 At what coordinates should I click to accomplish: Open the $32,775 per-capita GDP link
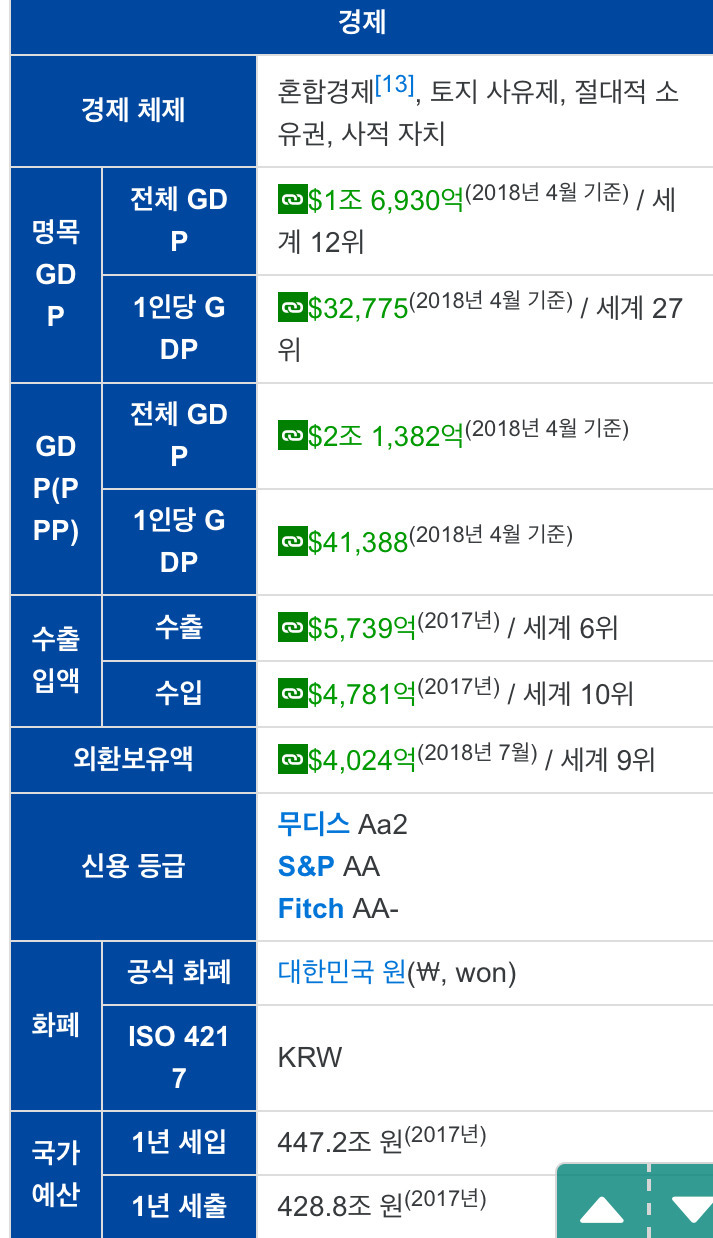pos(343,309)
